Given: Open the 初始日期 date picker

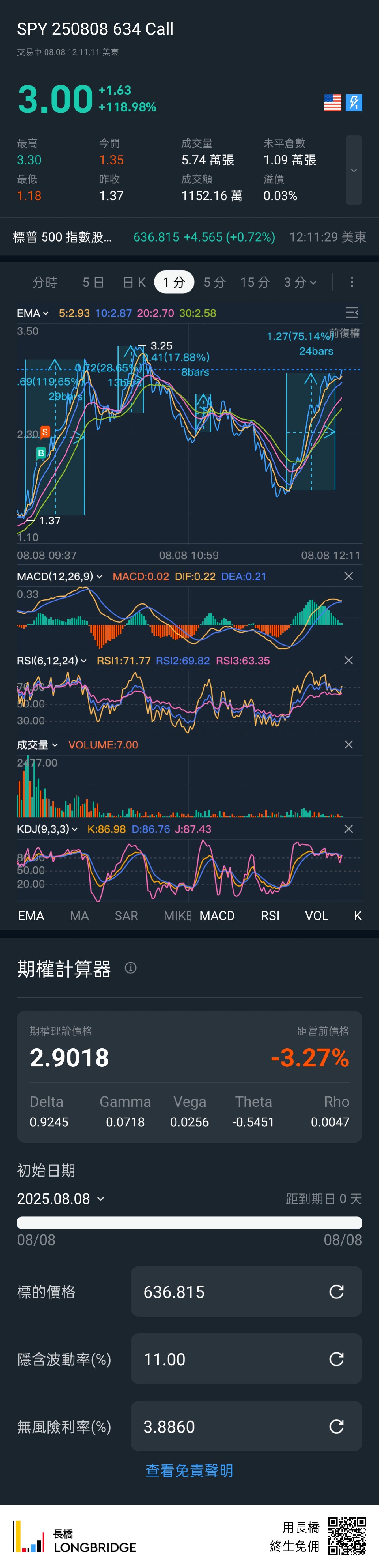Looking at the screenshot, I should coord(61,1199).
